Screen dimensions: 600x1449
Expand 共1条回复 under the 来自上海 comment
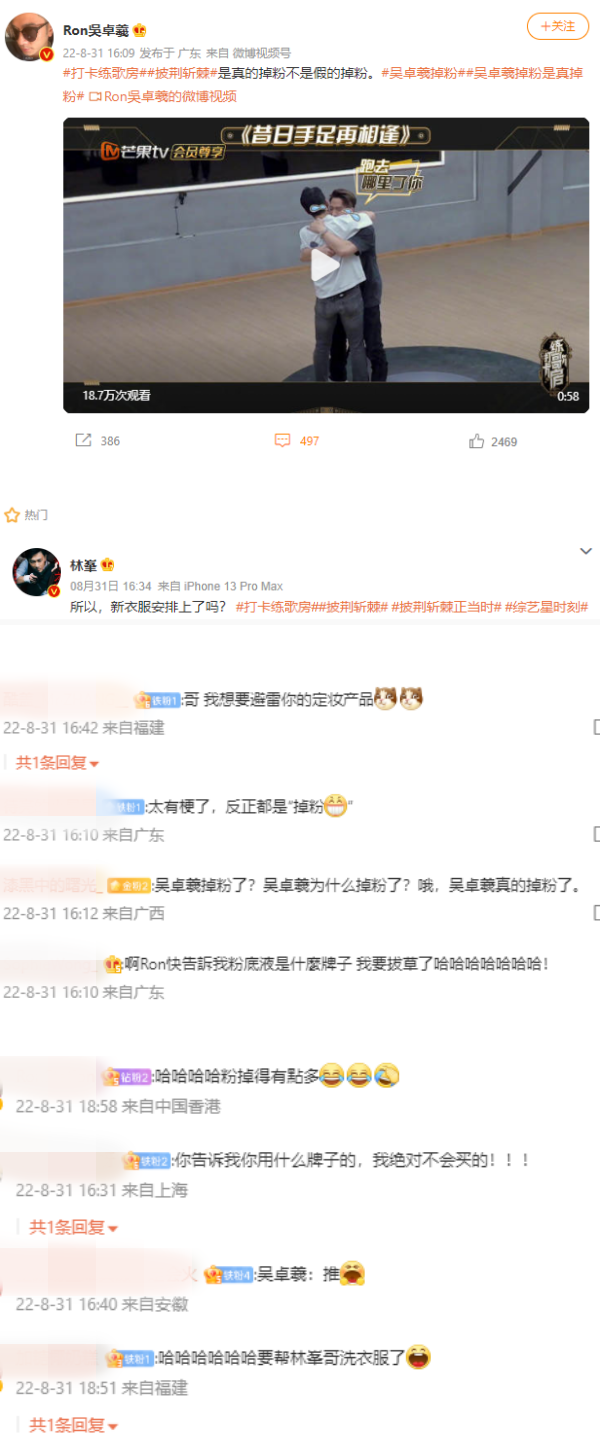click(73, 1227)
